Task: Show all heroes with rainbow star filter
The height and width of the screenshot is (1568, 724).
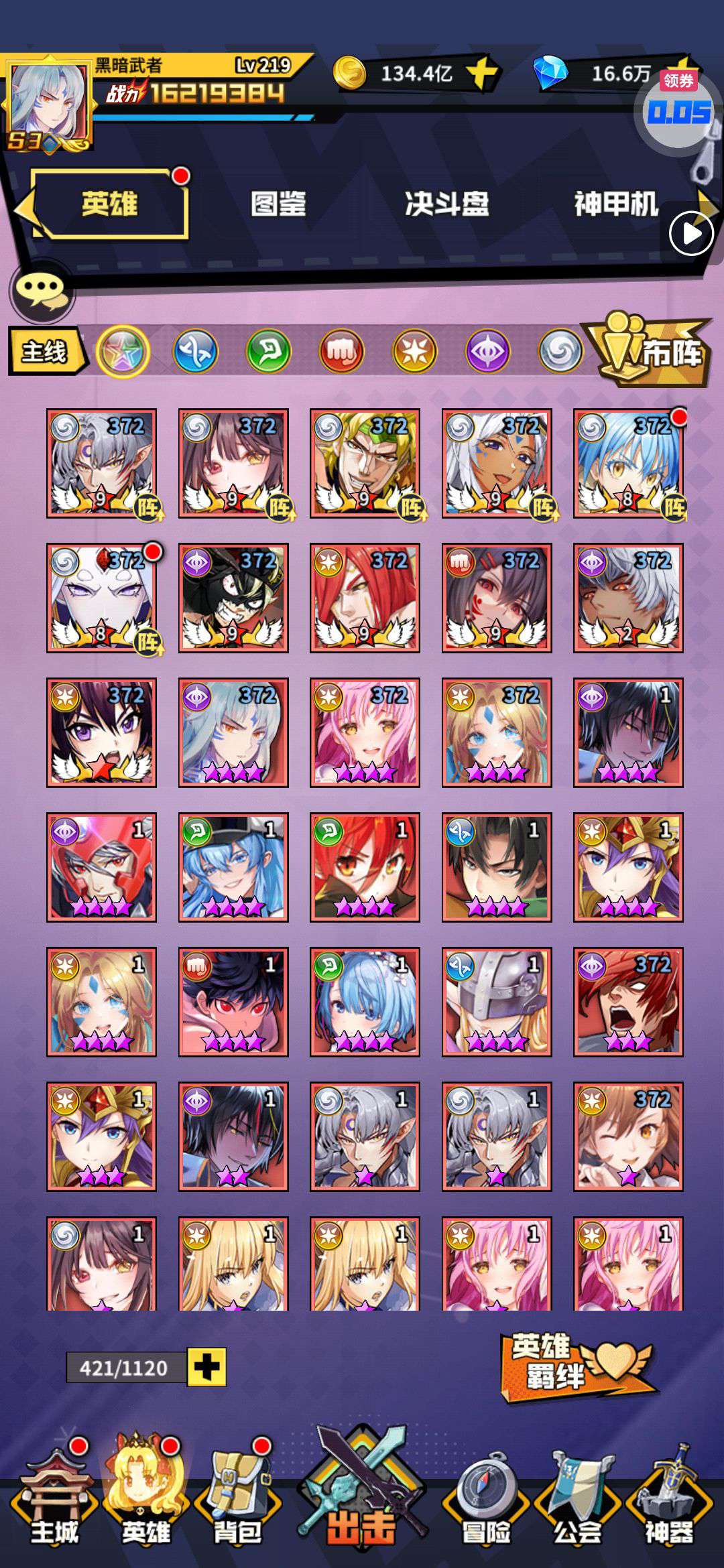Action: click(x=123, y=350)
